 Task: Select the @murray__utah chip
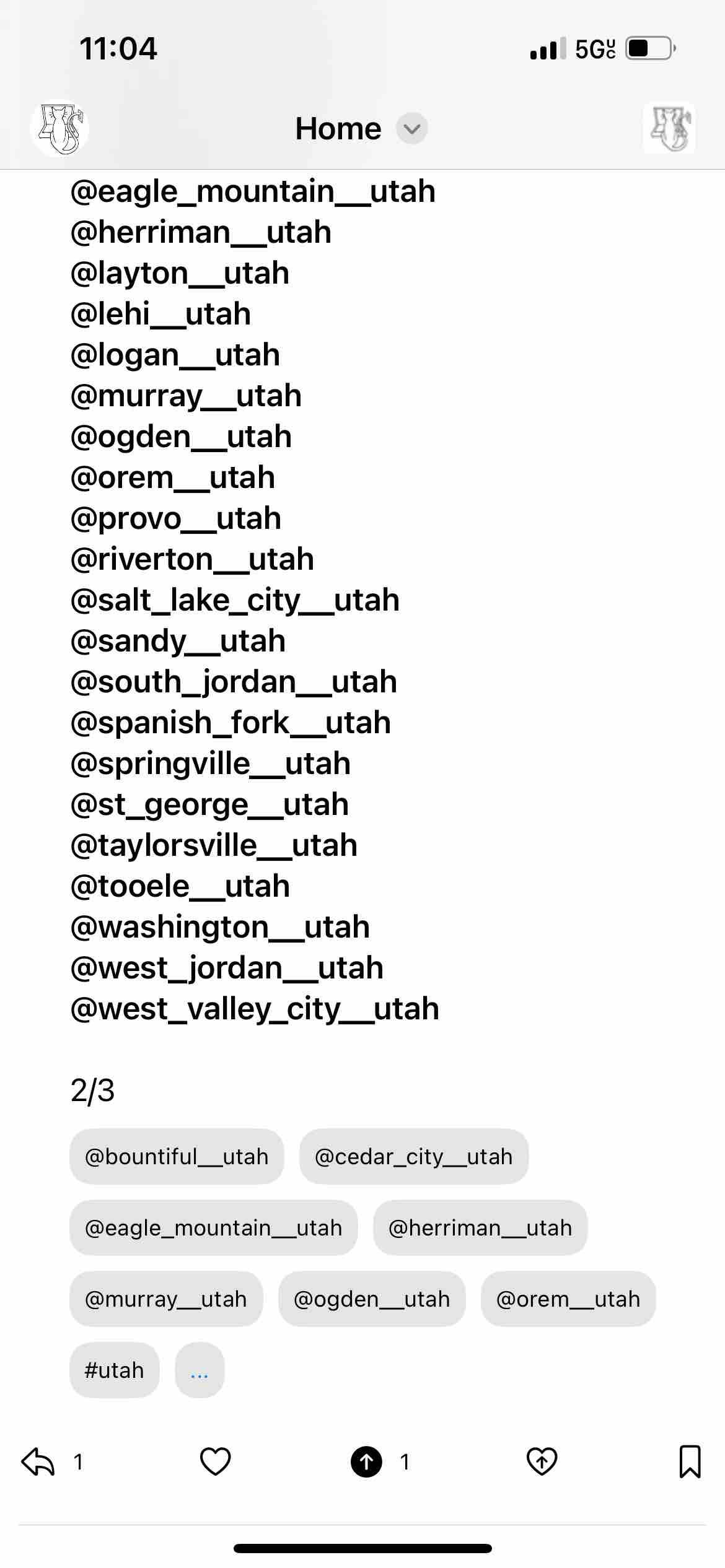pyautogui.click(x=165, y=1299)
